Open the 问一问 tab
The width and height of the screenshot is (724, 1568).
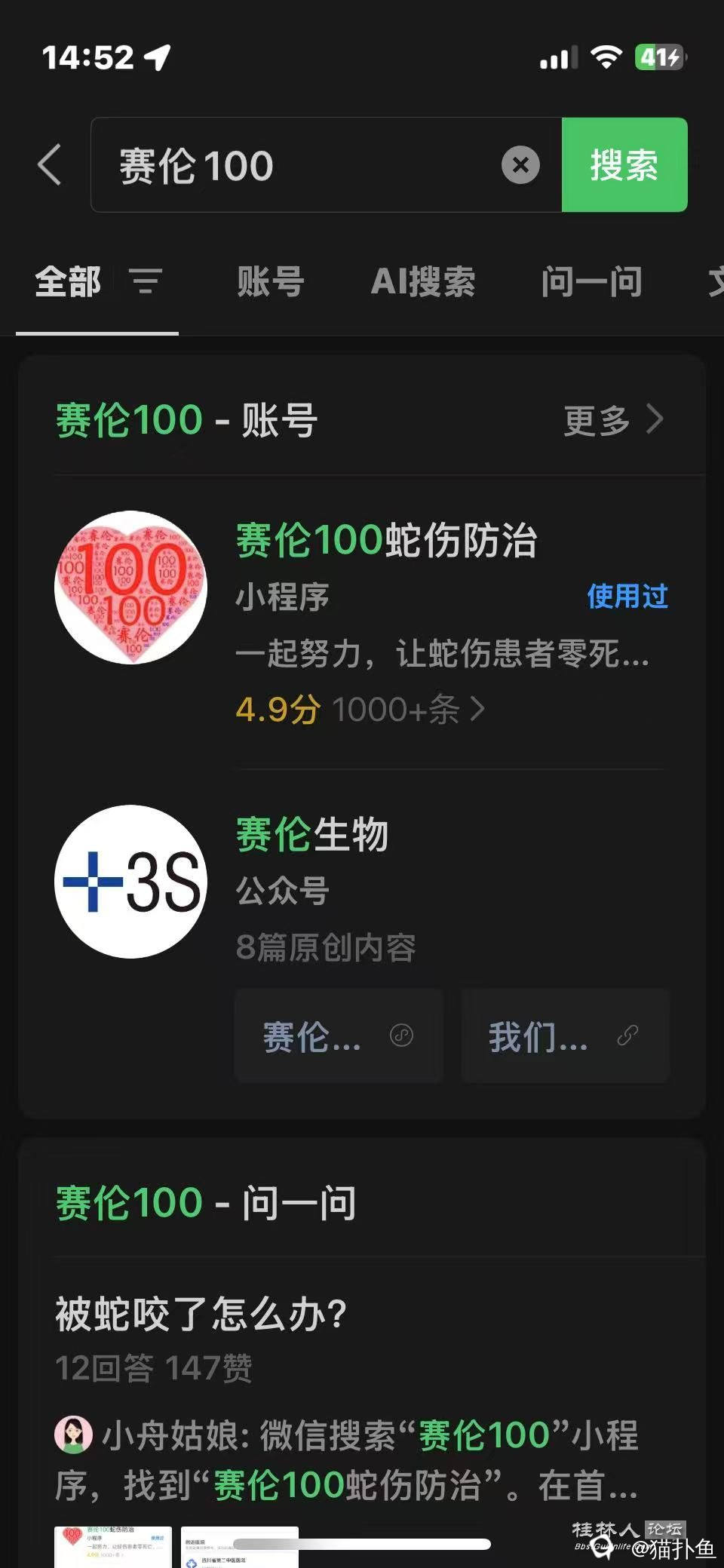[591, 281]
